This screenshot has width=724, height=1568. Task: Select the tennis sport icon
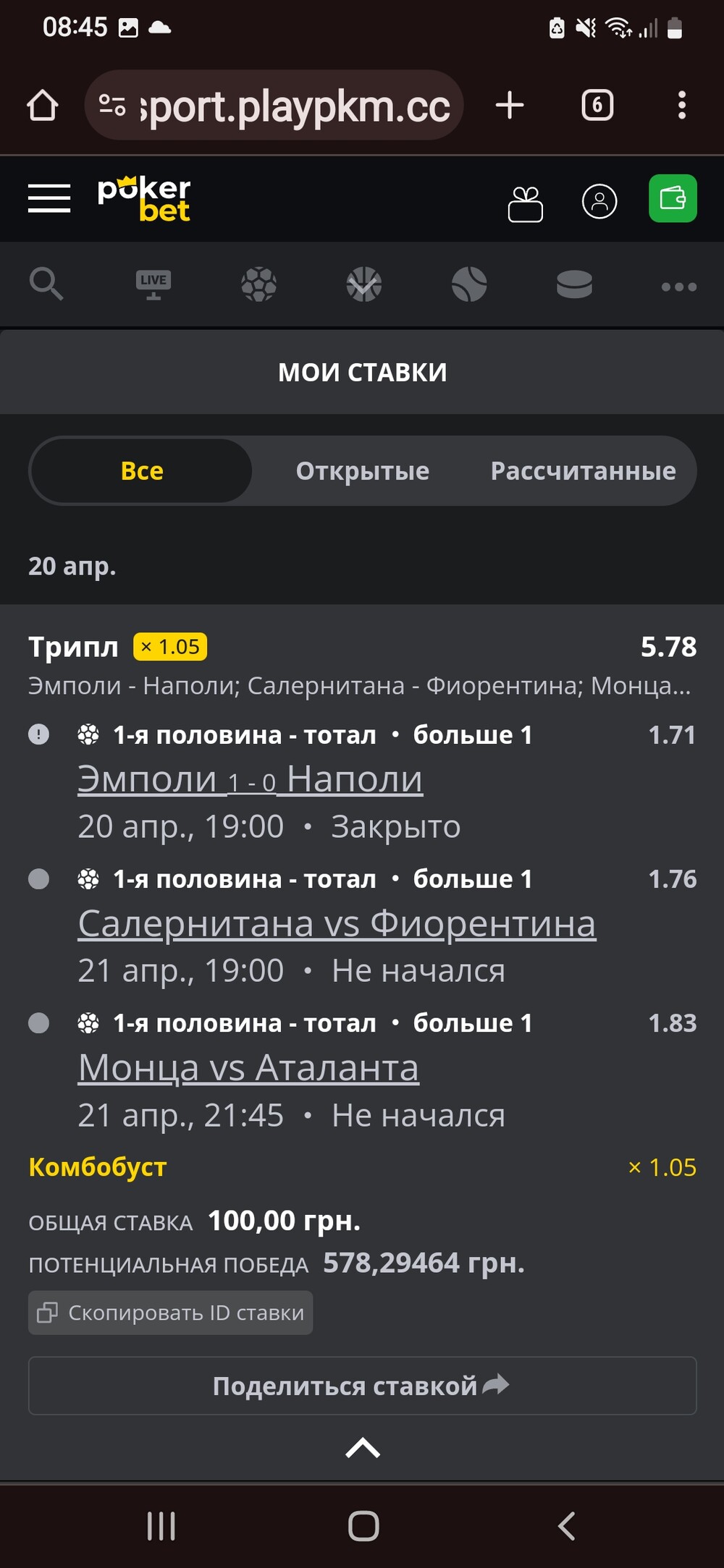pyautogui.click(x=469, y=284)
